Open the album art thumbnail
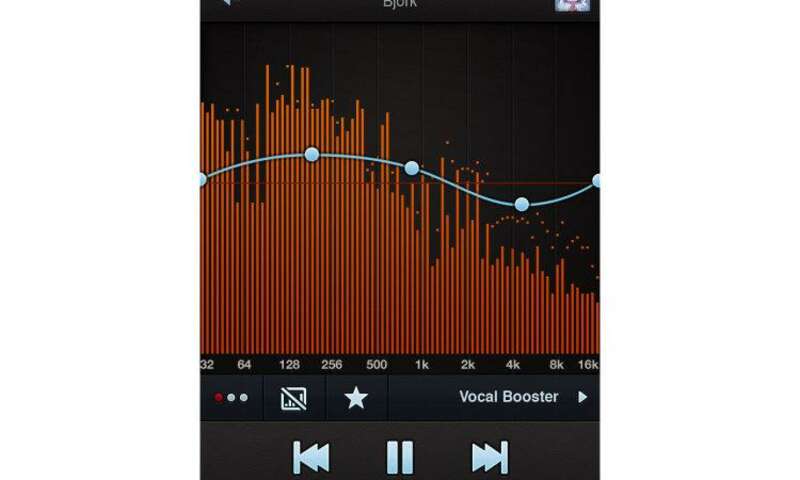The height and width of the screenshot is (480, 800). [x=573, y=4]
